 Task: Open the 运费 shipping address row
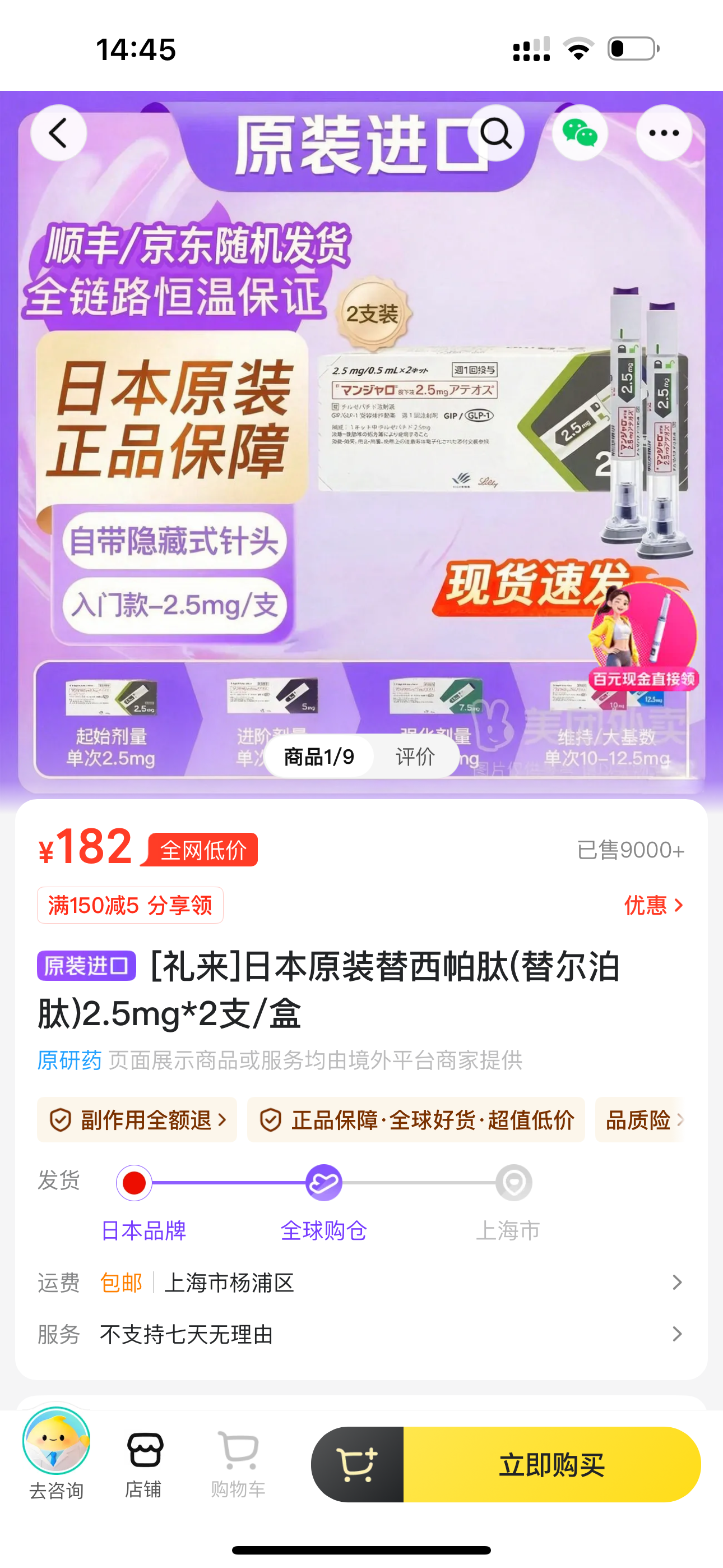(x=361, y=1283)
